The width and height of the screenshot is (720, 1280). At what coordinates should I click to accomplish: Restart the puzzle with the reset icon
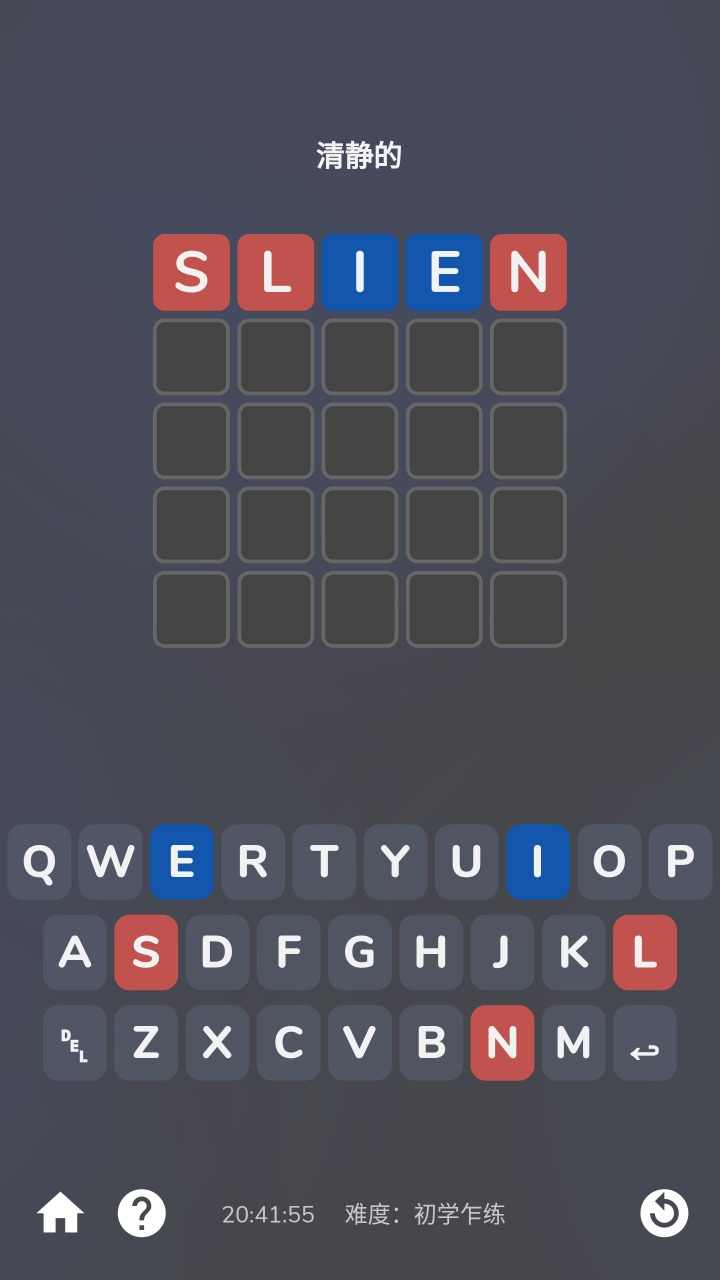point(664,1214)
